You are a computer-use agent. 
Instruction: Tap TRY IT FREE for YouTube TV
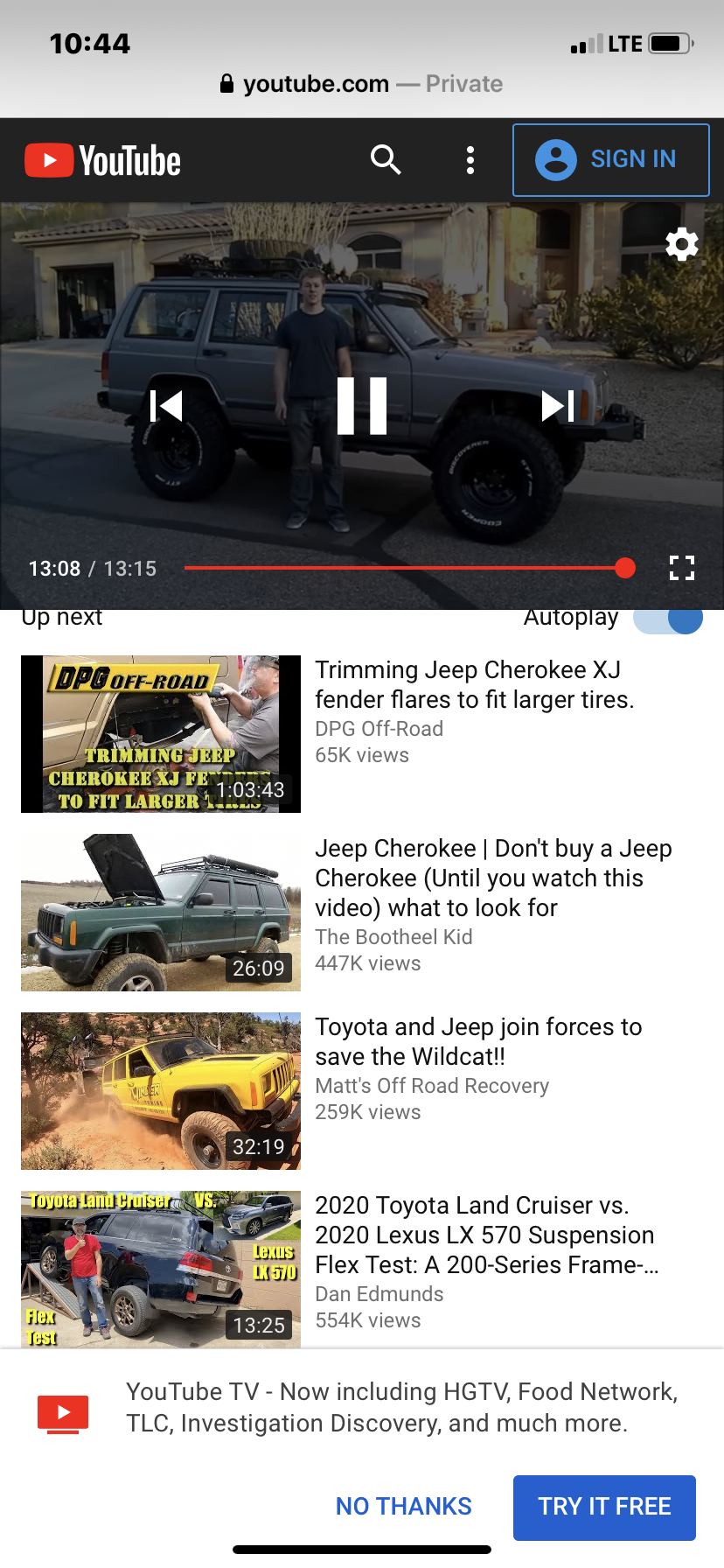[604, 1508]
